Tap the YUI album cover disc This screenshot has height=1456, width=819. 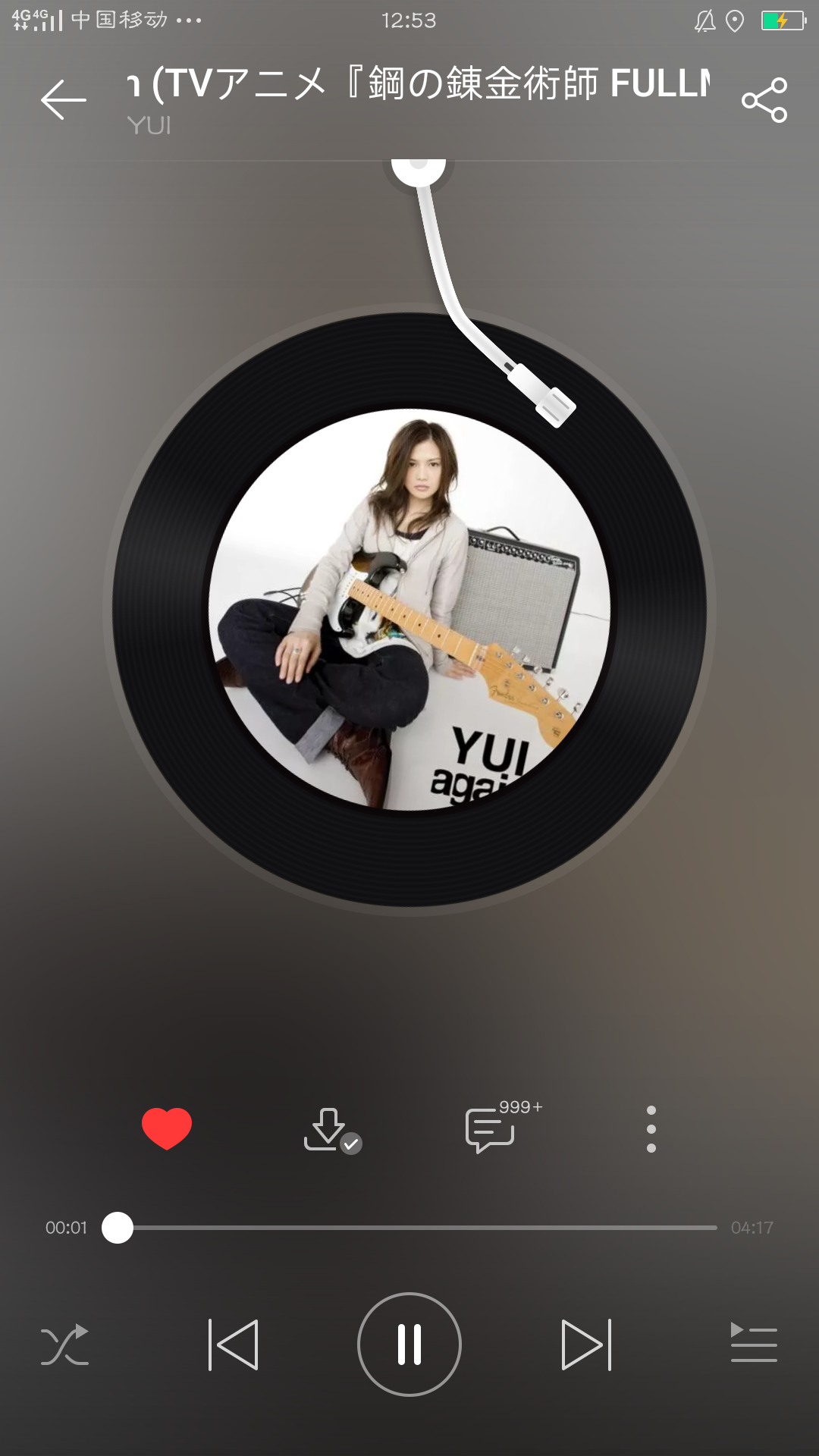coord(409,610)
